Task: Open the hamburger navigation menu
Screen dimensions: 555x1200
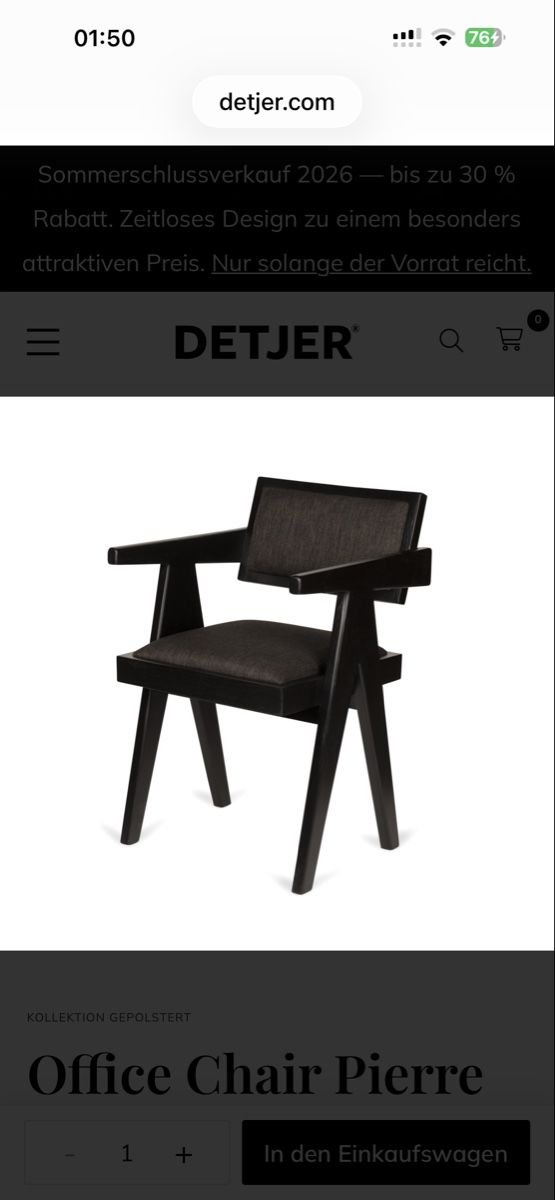Action: [43, 342]
